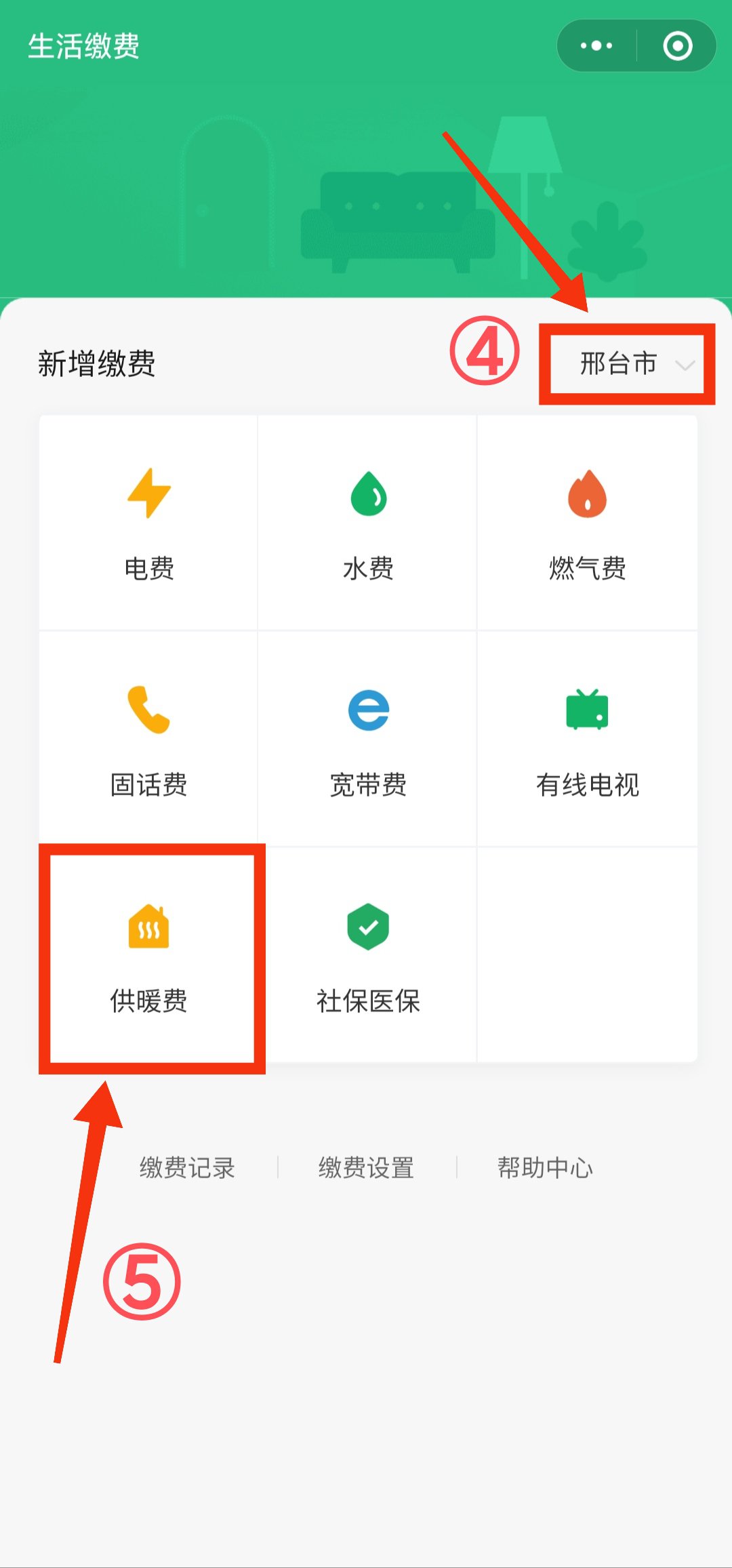
Task: Go to 帮助中心 help center
Action: (x=545, y=1167)
